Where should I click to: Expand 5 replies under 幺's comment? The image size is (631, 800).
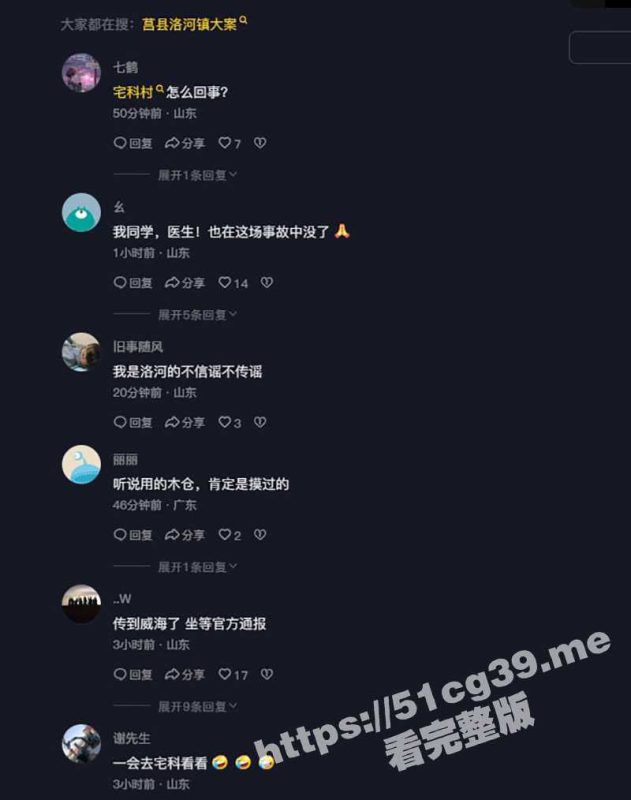coord(196,314)
